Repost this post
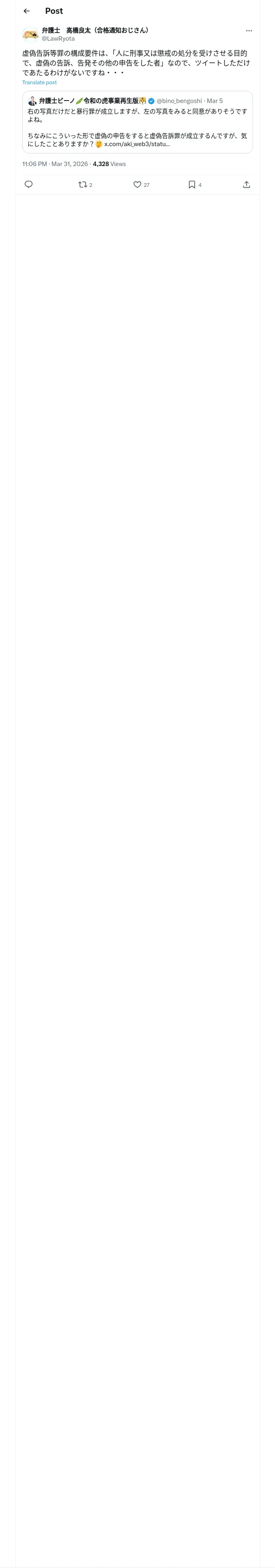Viewport: 275px width, 1568px height. pyautogui.click(x=86, y=184)
